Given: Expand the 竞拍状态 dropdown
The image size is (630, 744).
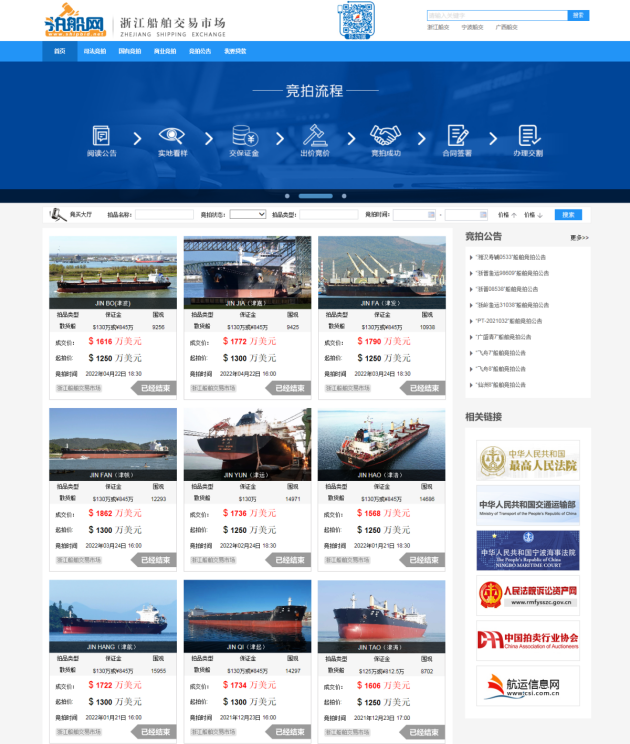Looking at the screenshot, I should (x=247, y=214).
